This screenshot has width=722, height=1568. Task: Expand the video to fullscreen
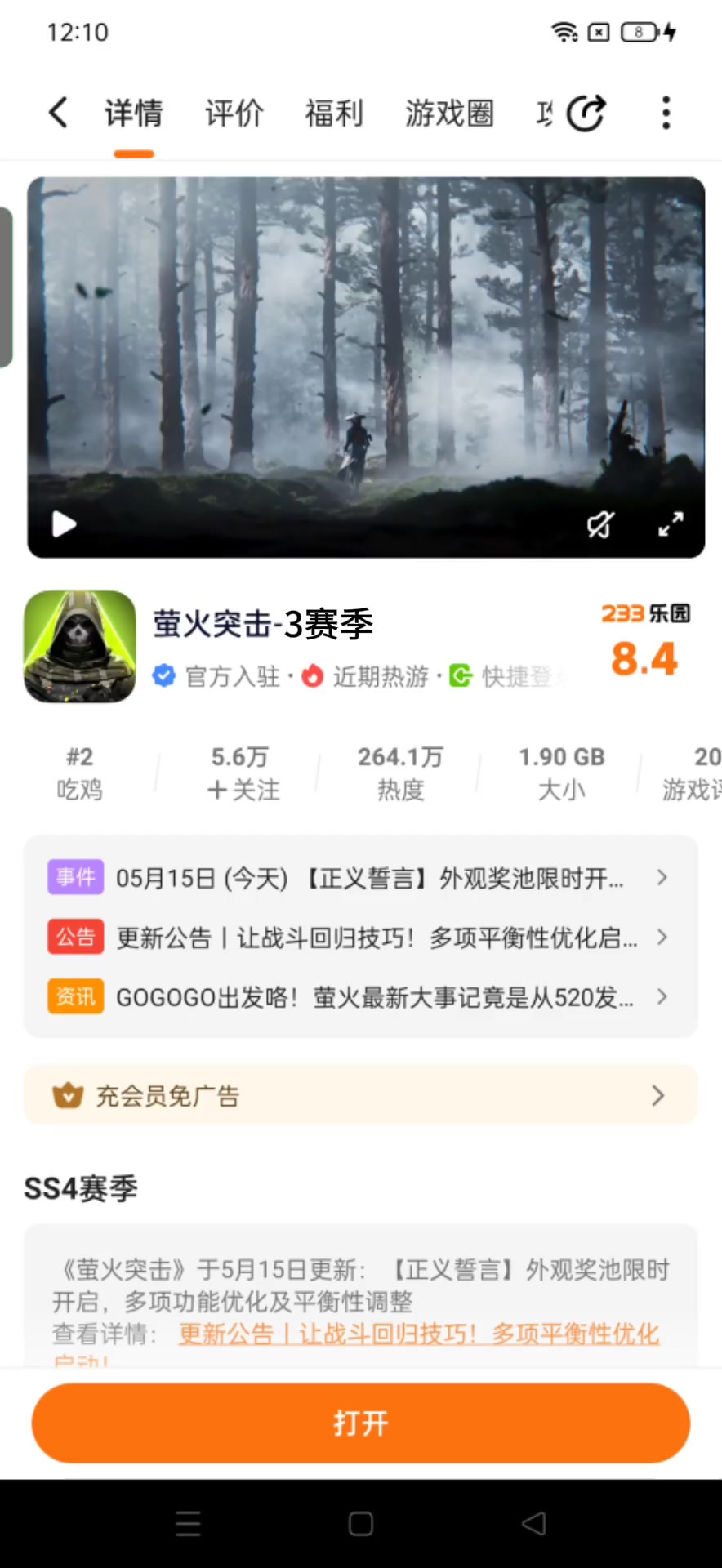click(671, 524)
